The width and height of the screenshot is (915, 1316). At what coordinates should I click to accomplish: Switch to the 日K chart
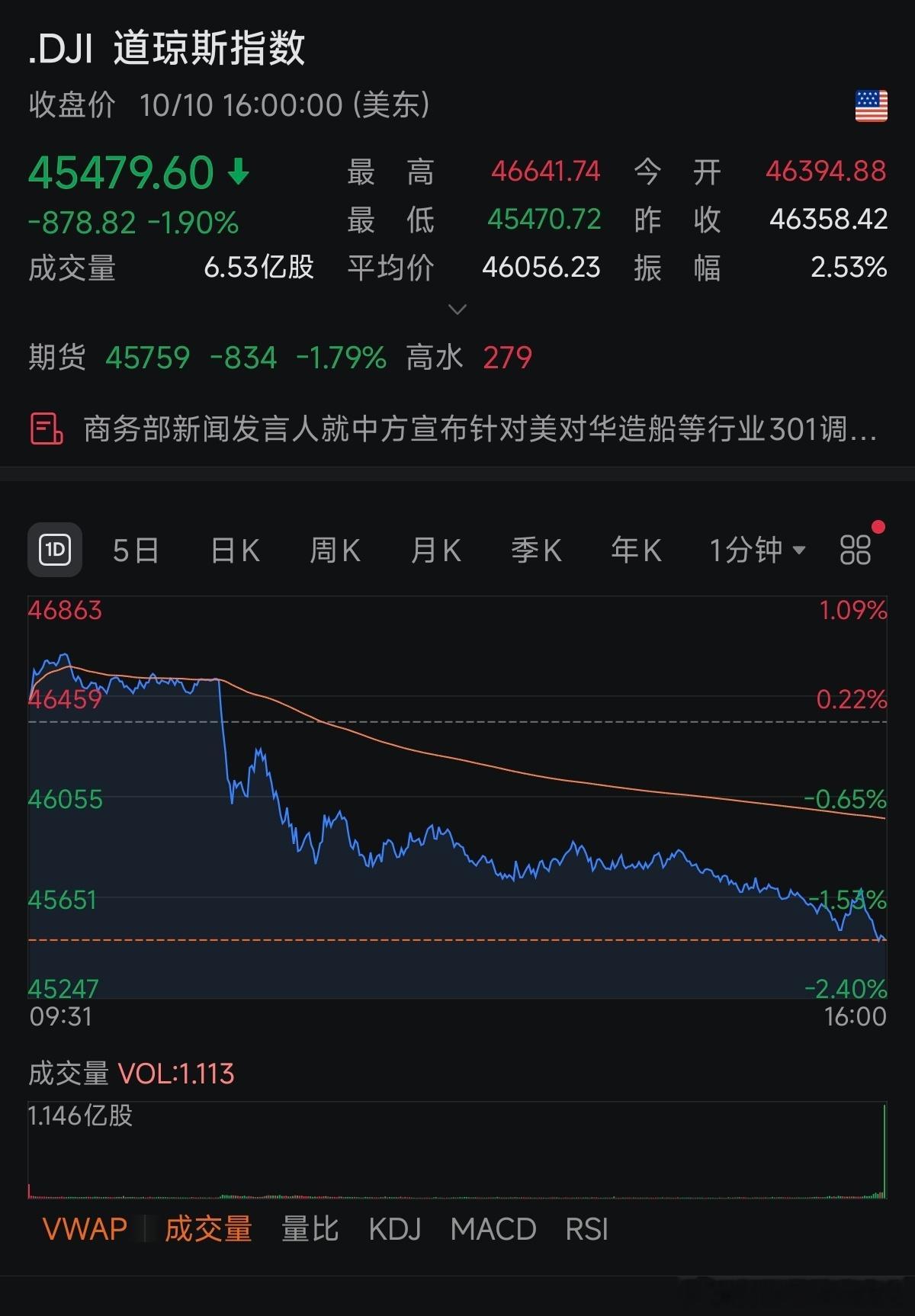point(235,550)
